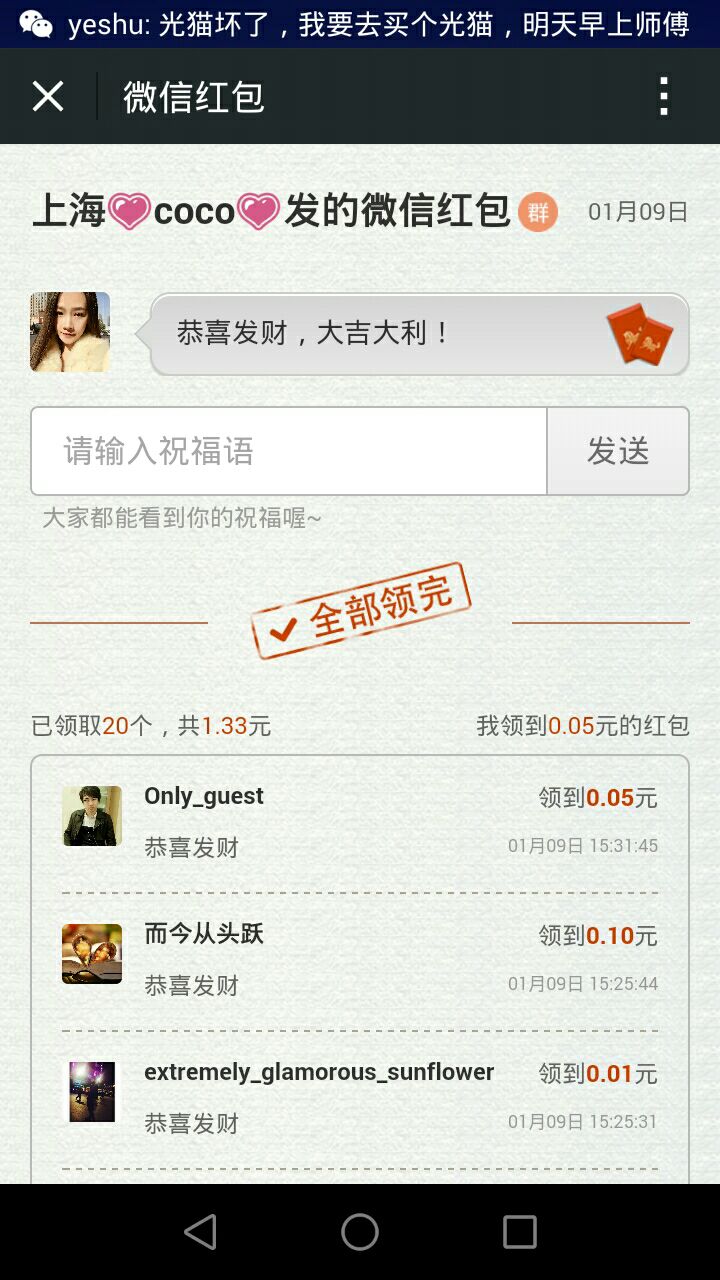Close the WeChat red packet page
Screen dimensions: 720x1280
point(48,97)
